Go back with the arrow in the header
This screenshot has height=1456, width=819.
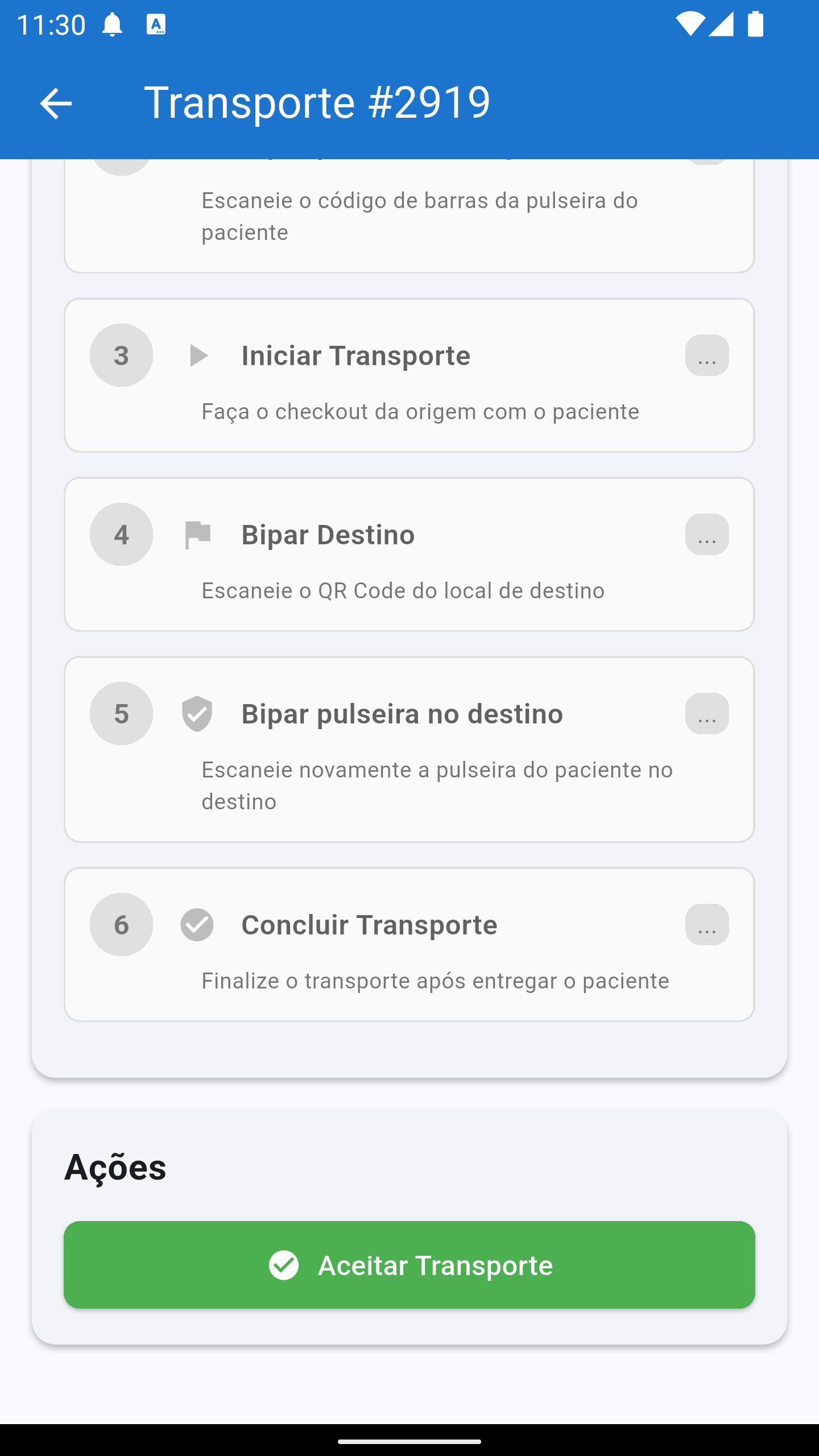pyautogui.click(x=55, y=103)
